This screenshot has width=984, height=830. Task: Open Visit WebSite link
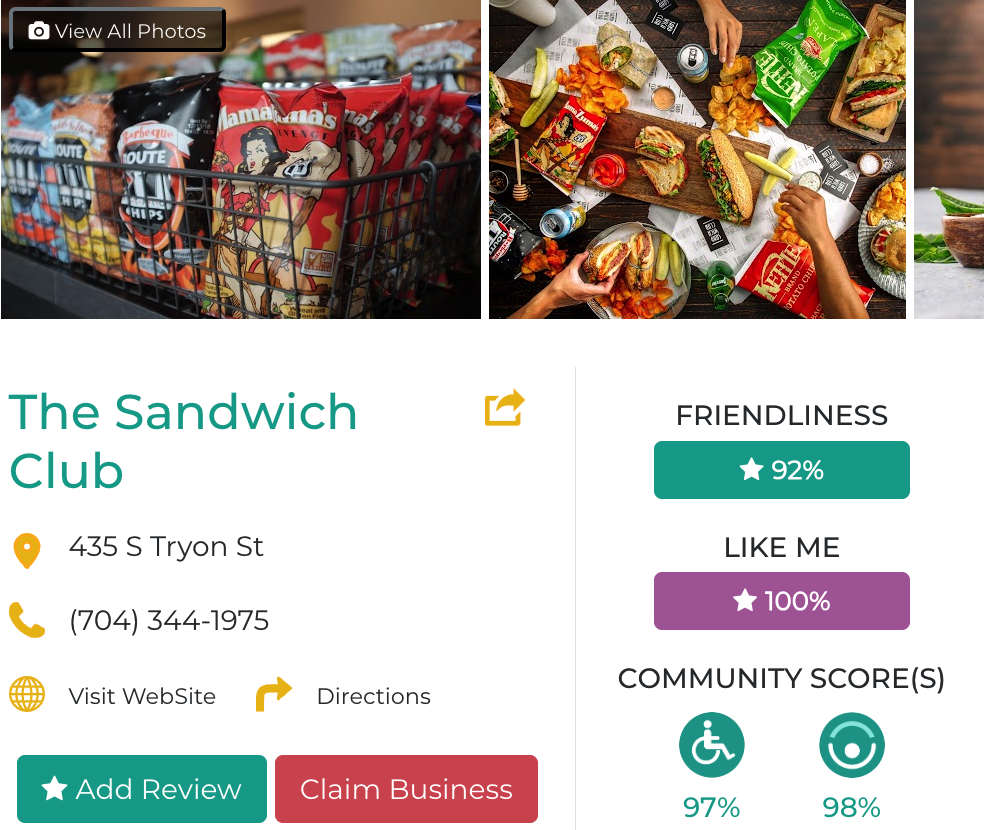[x=141, y=696]
